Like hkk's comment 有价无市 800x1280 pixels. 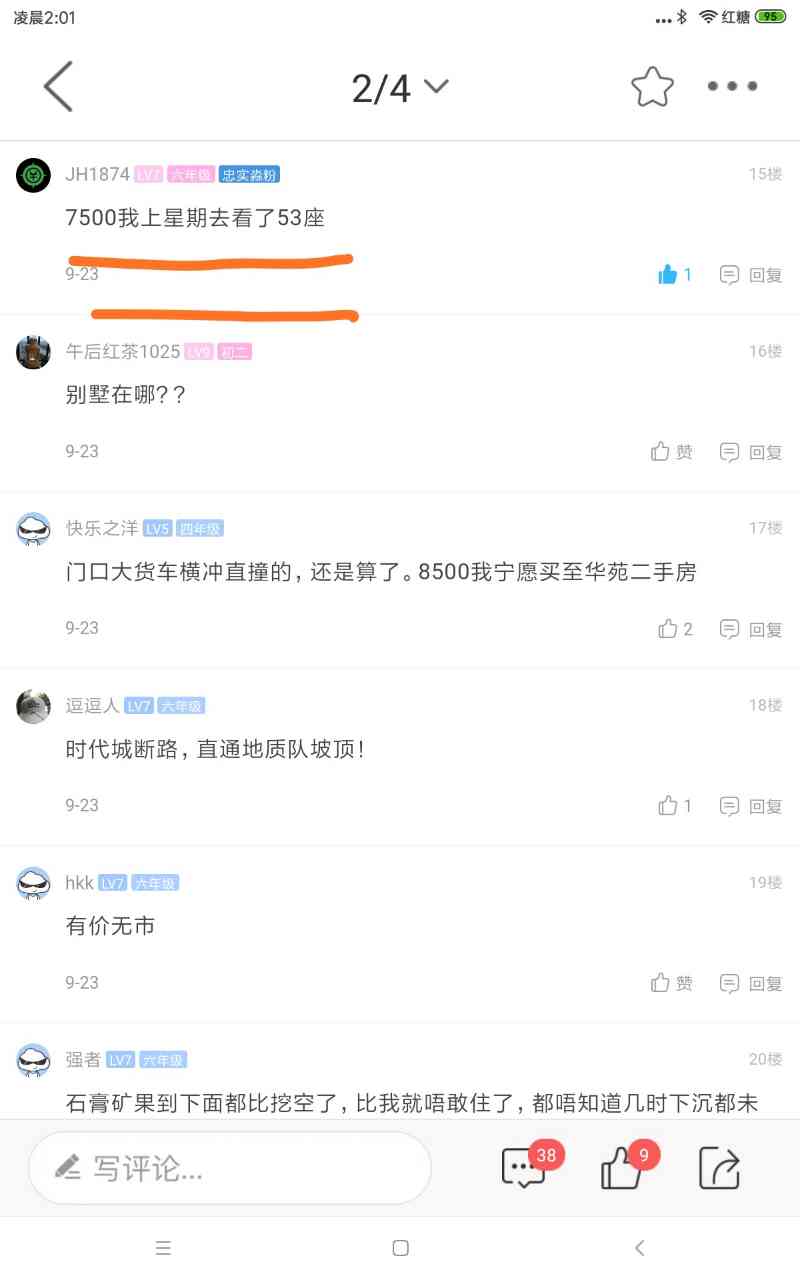[x=671, y=983]
